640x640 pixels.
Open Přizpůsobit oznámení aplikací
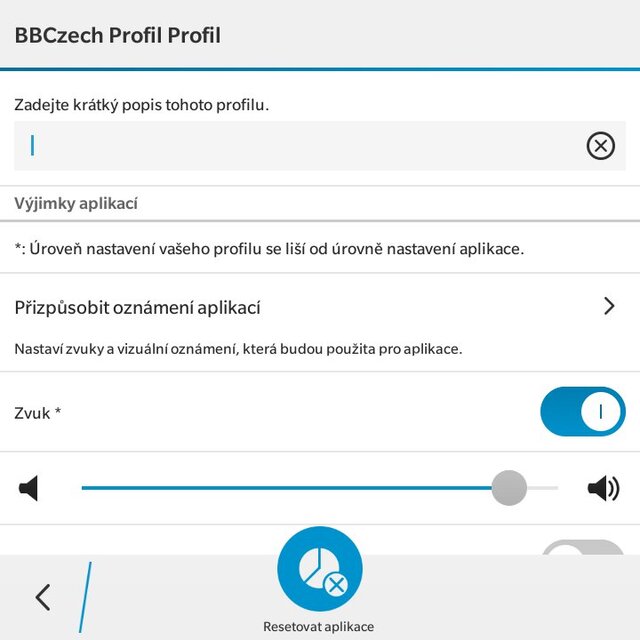(x=320, y=307)
